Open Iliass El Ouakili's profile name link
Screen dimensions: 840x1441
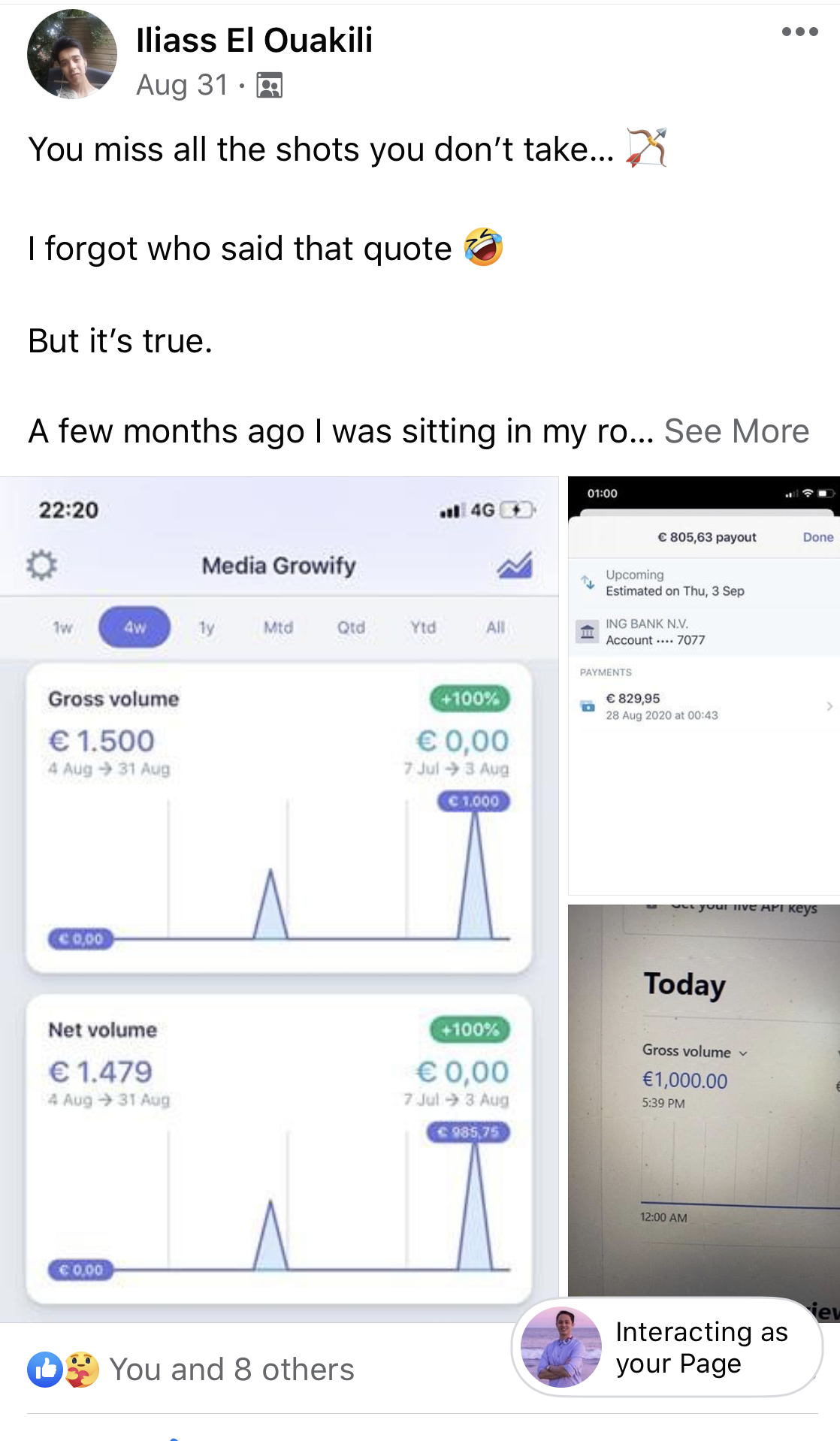(x=254, y=41)
